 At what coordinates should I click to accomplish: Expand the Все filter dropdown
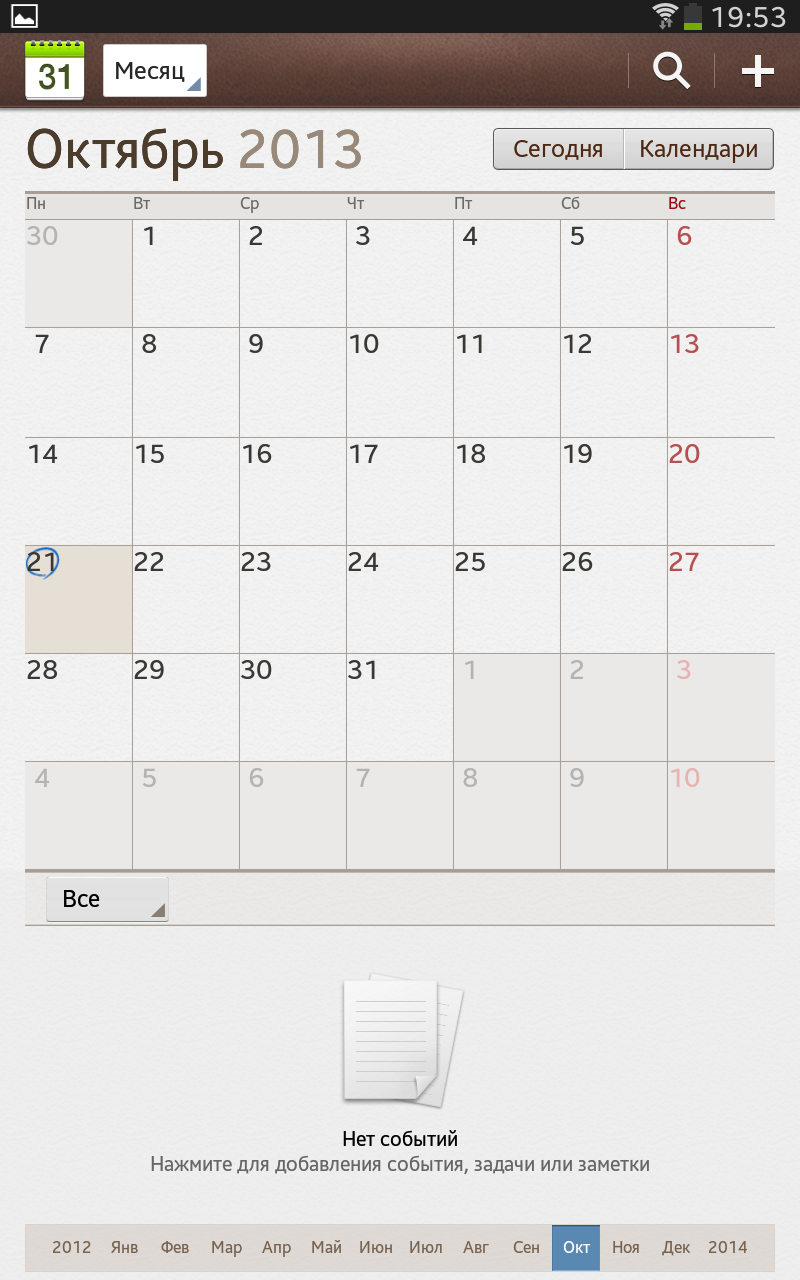(x=107, y=899)
